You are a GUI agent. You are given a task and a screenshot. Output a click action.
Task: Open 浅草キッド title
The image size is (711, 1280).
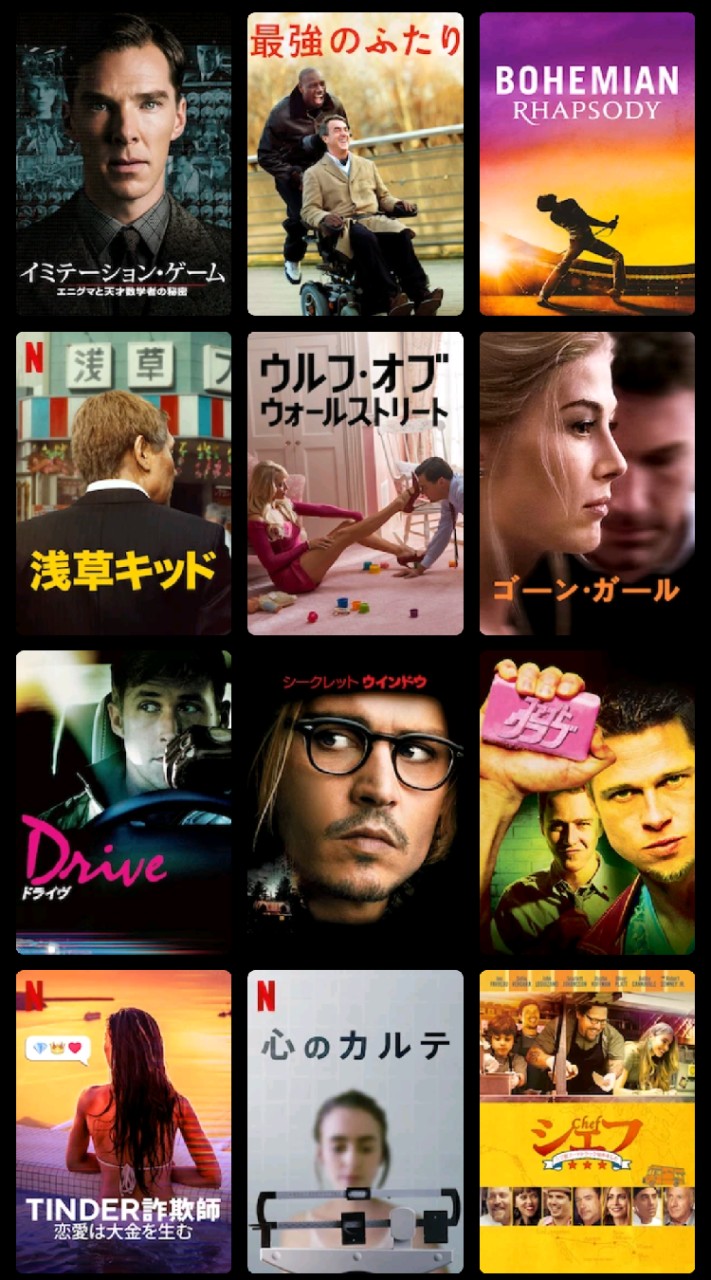[123, 483]
